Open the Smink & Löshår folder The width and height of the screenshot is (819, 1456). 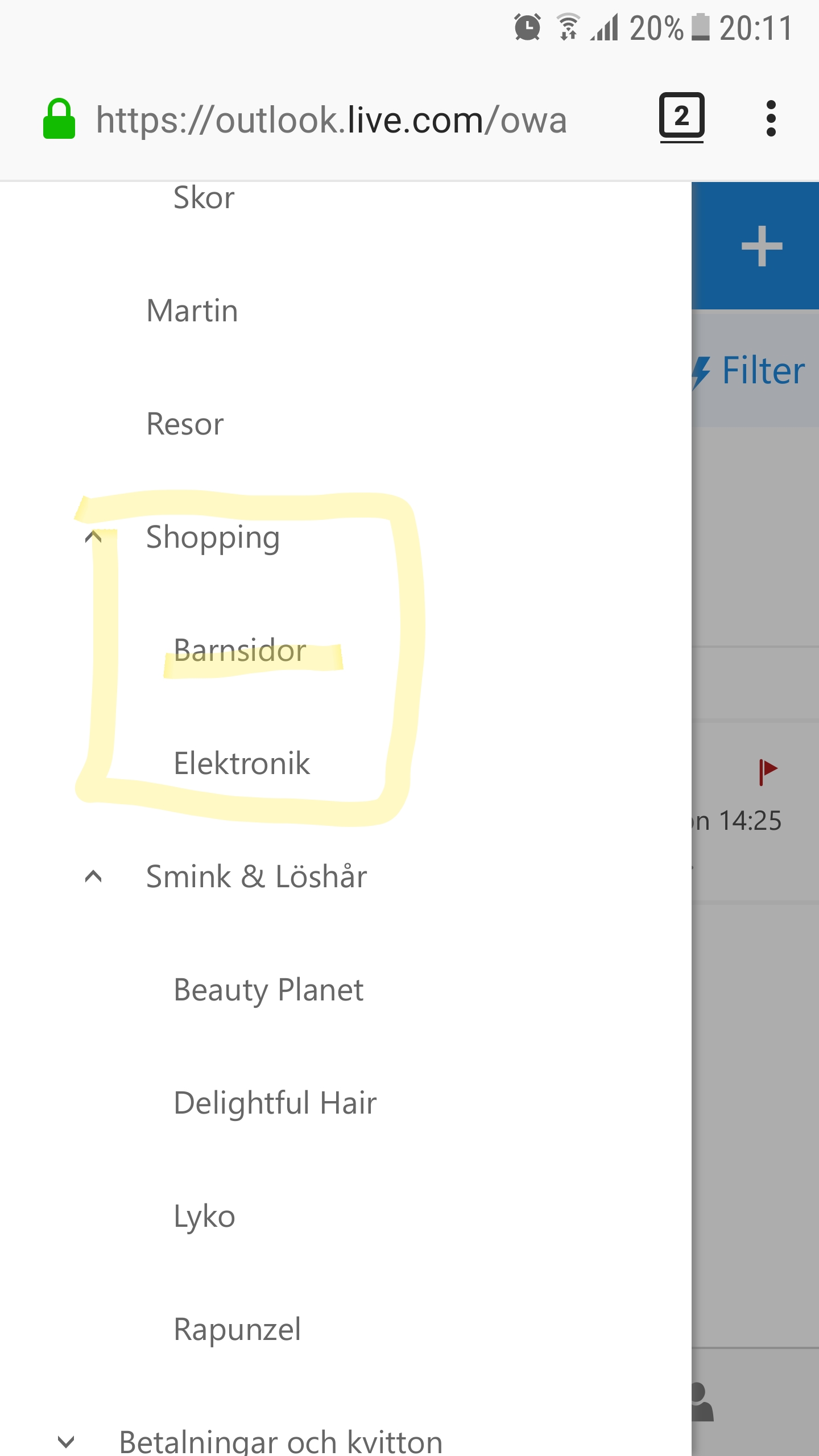[257, 876]
